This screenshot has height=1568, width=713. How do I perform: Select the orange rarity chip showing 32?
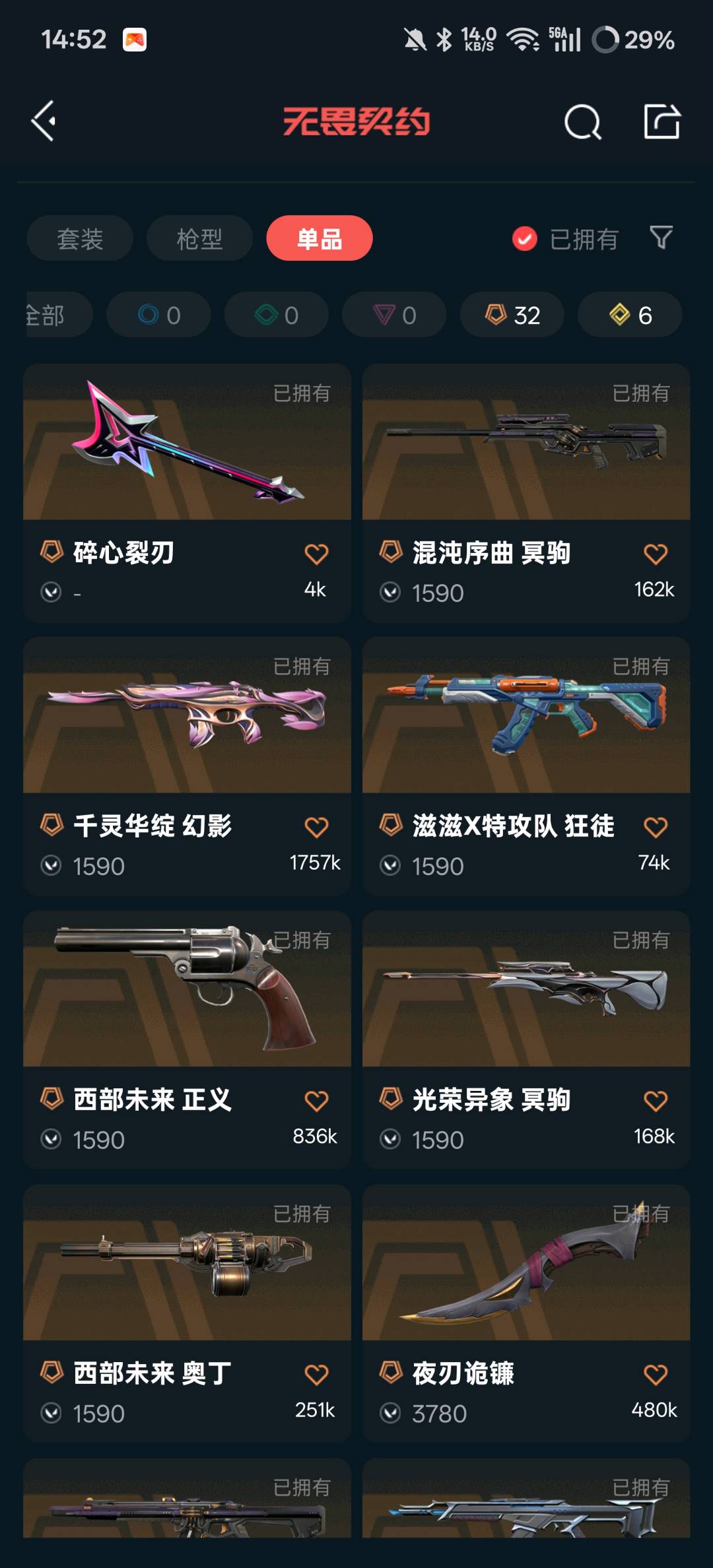click(x=512, y=315)
